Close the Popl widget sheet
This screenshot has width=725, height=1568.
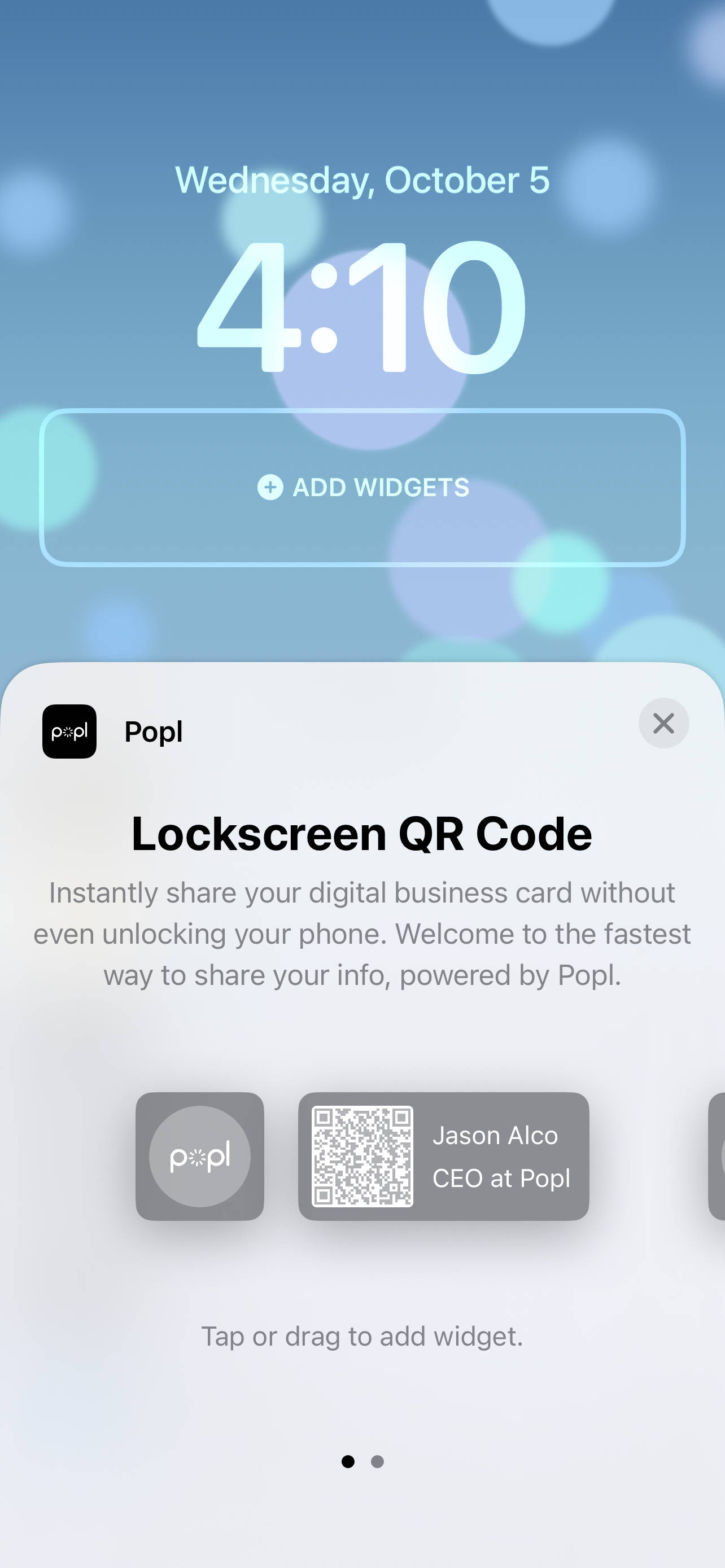[x=663, y=723]
